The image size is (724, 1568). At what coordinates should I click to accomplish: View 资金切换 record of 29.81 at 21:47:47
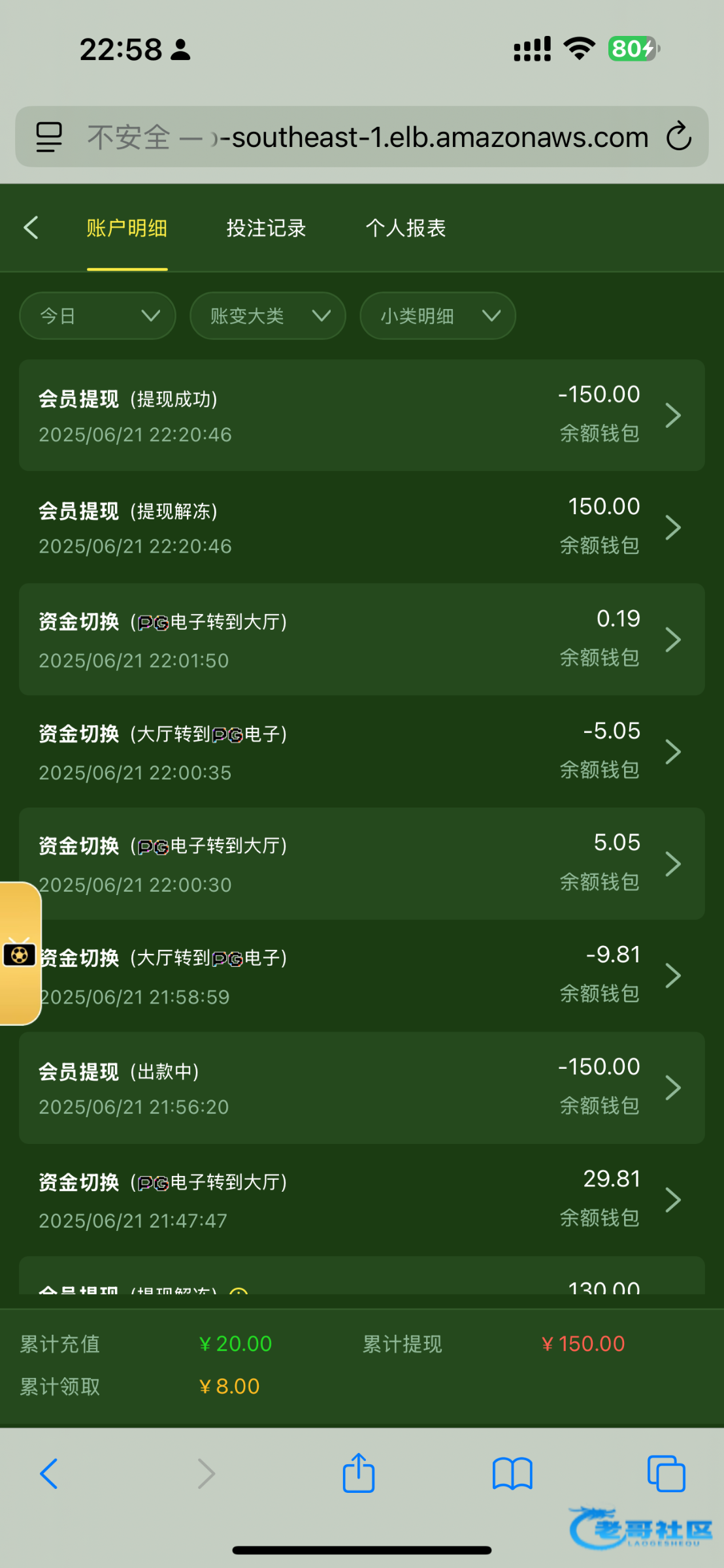[x=361, y=1200]
